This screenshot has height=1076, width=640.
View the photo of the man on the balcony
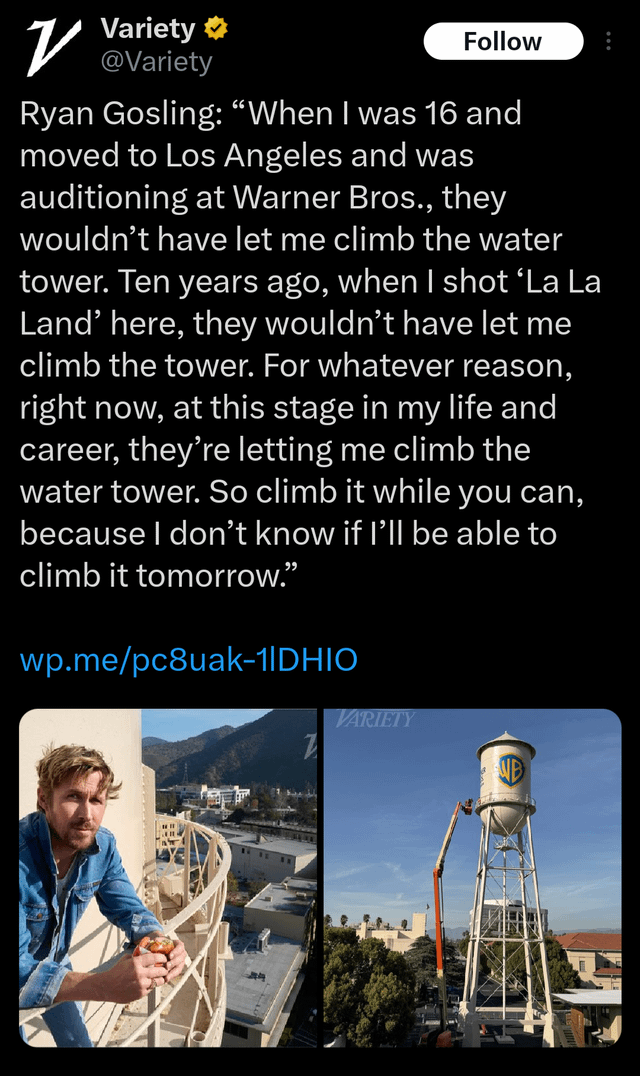(x=168, y=878)
